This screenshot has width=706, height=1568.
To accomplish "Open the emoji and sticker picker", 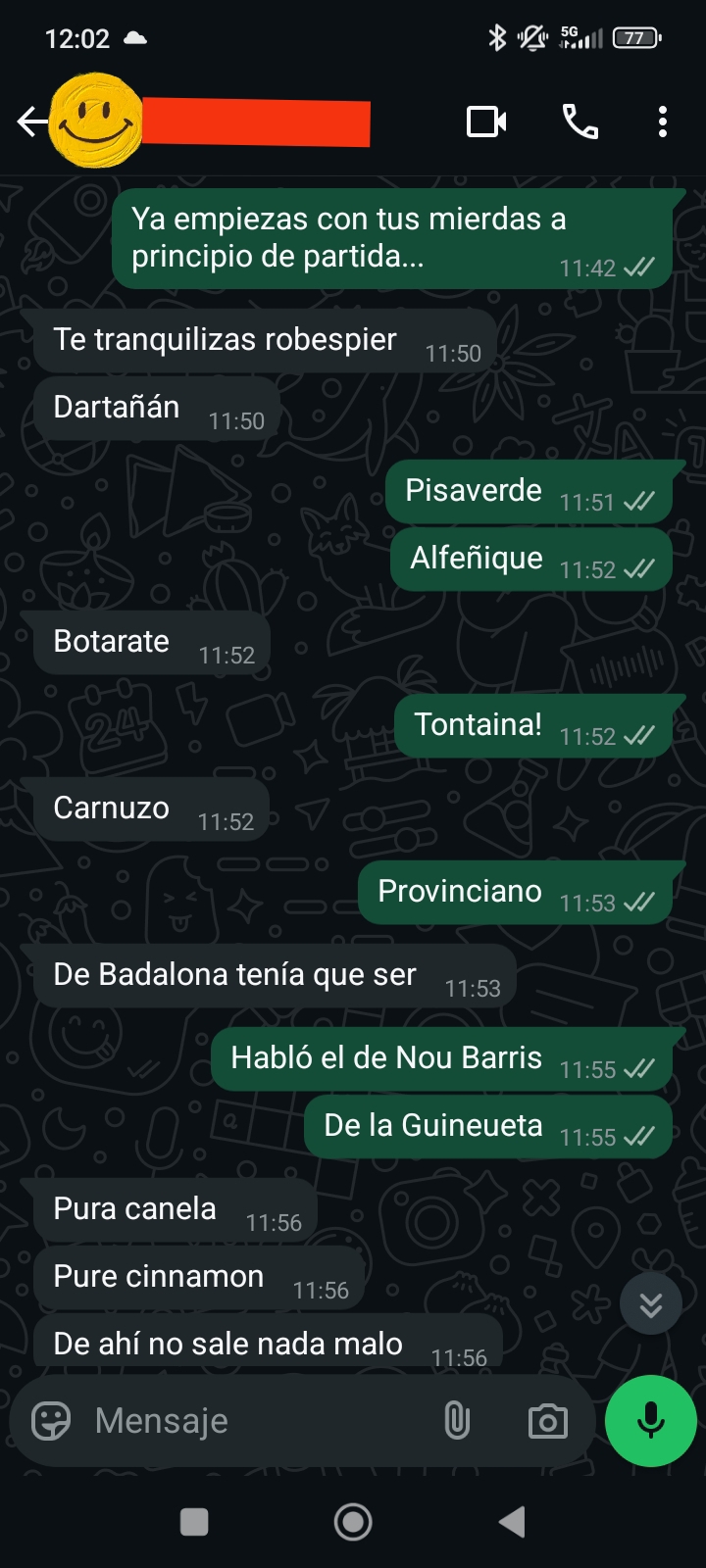I will point(51,1420).
